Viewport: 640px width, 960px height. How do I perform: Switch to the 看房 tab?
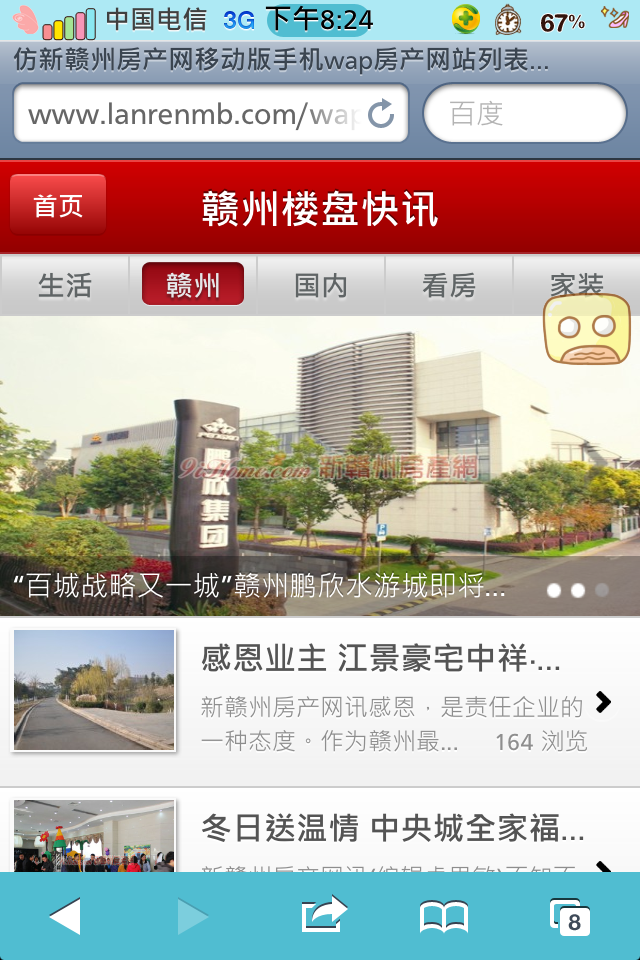[x=449, y=285]
